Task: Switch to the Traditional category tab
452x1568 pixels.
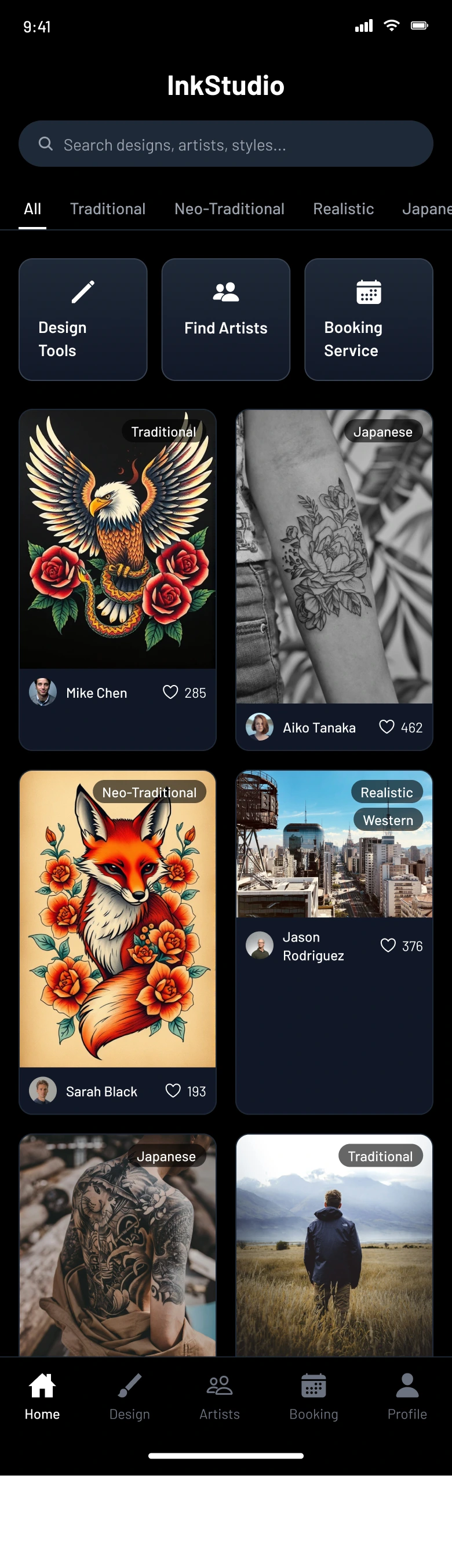Action: click(108, 209)
